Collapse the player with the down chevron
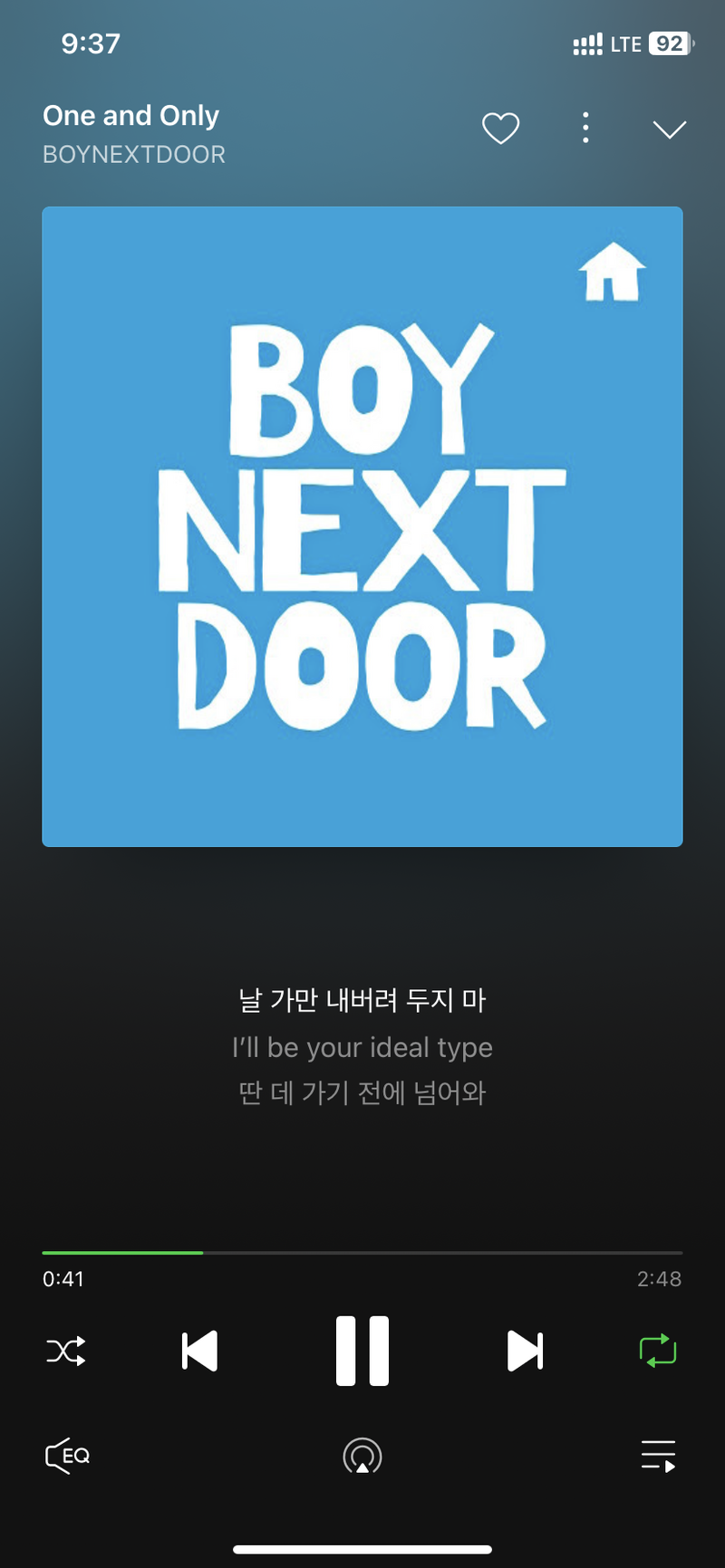Screen dimensions: 725x1568 click(669, 130)
